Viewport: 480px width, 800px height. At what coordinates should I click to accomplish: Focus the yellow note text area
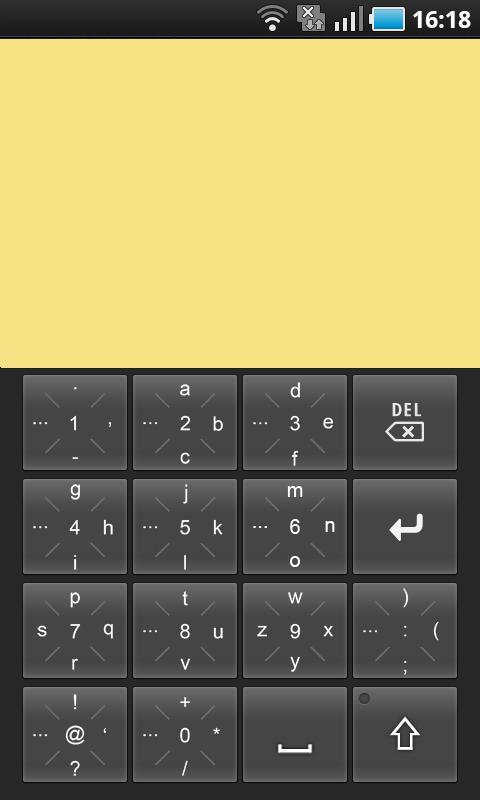click(x=240, y=203)
